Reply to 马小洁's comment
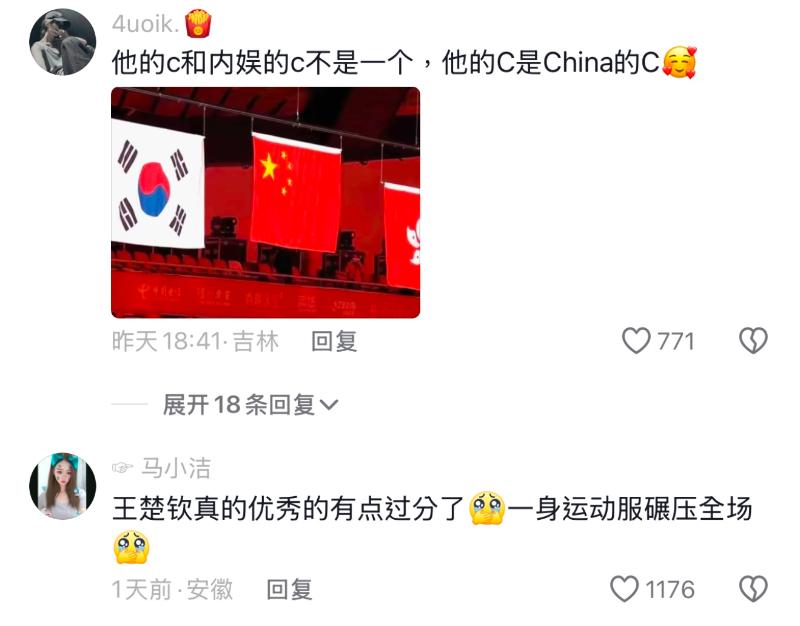This screenshot has height=626, width=800. (x=289, y=590)
